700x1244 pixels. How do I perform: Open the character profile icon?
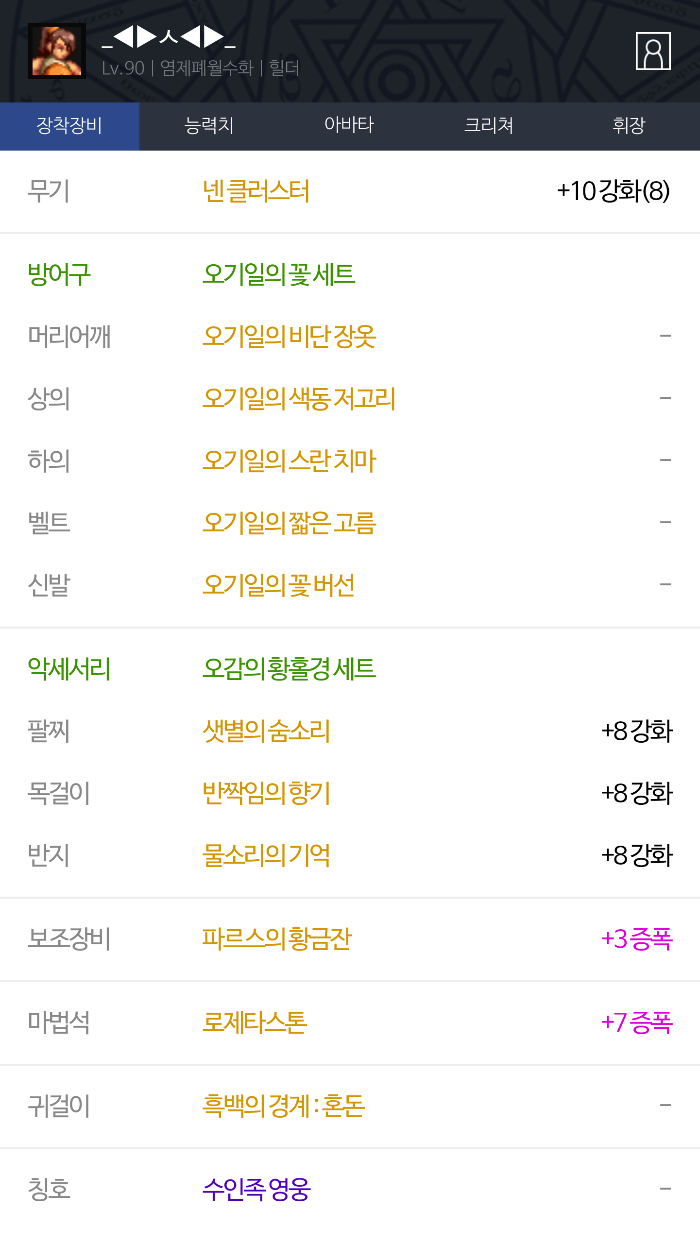(x=653, y=51)
